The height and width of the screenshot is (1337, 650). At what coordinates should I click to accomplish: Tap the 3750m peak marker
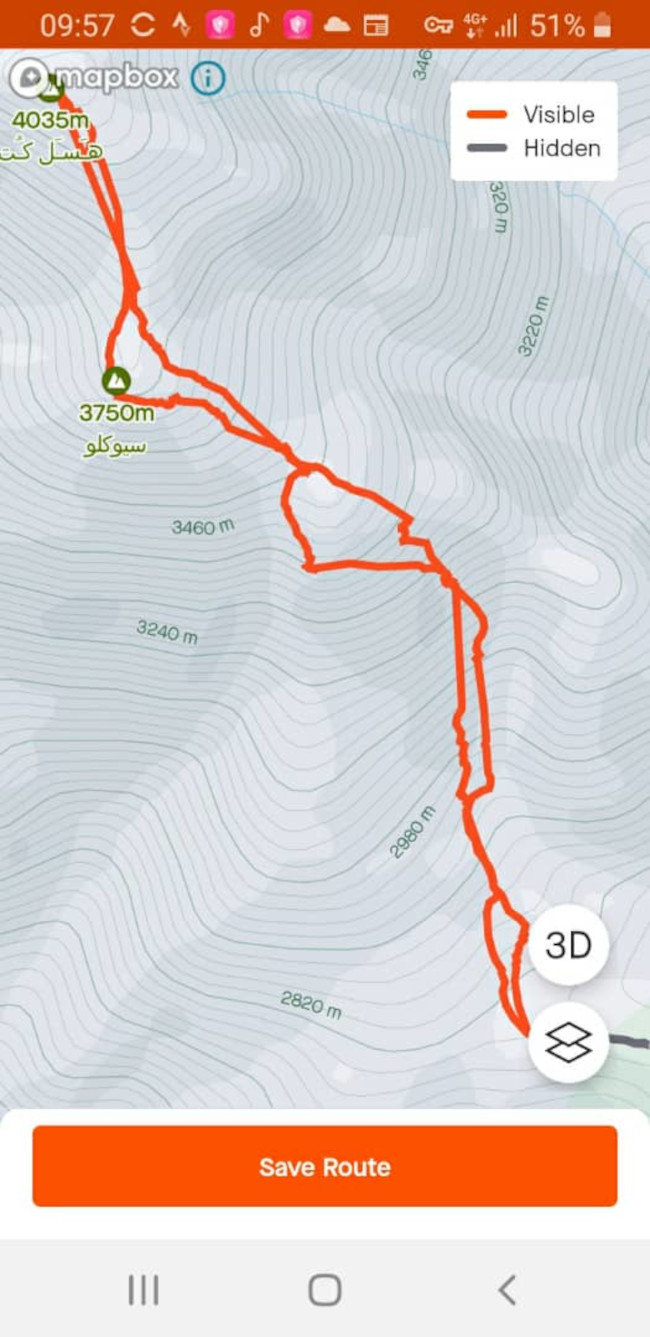coord(117,381)
